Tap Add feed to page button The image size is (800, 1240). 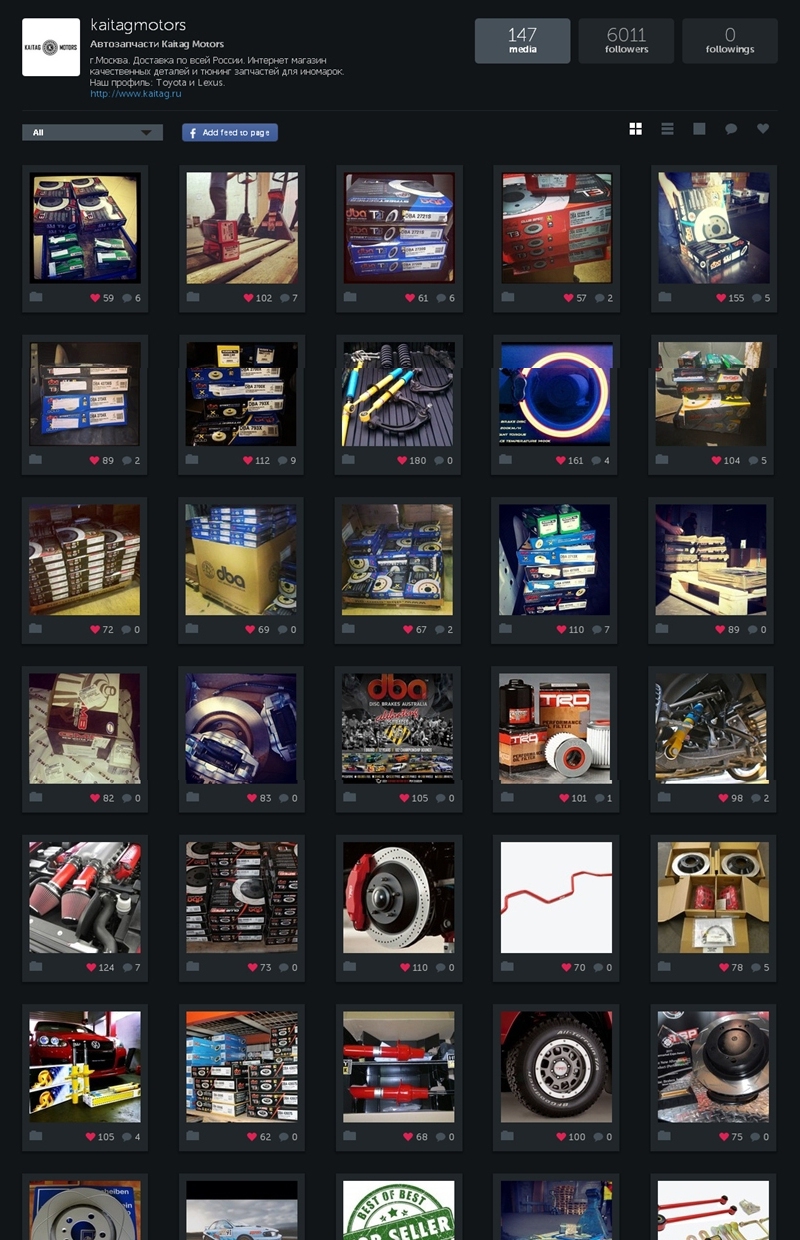point(230,132)
